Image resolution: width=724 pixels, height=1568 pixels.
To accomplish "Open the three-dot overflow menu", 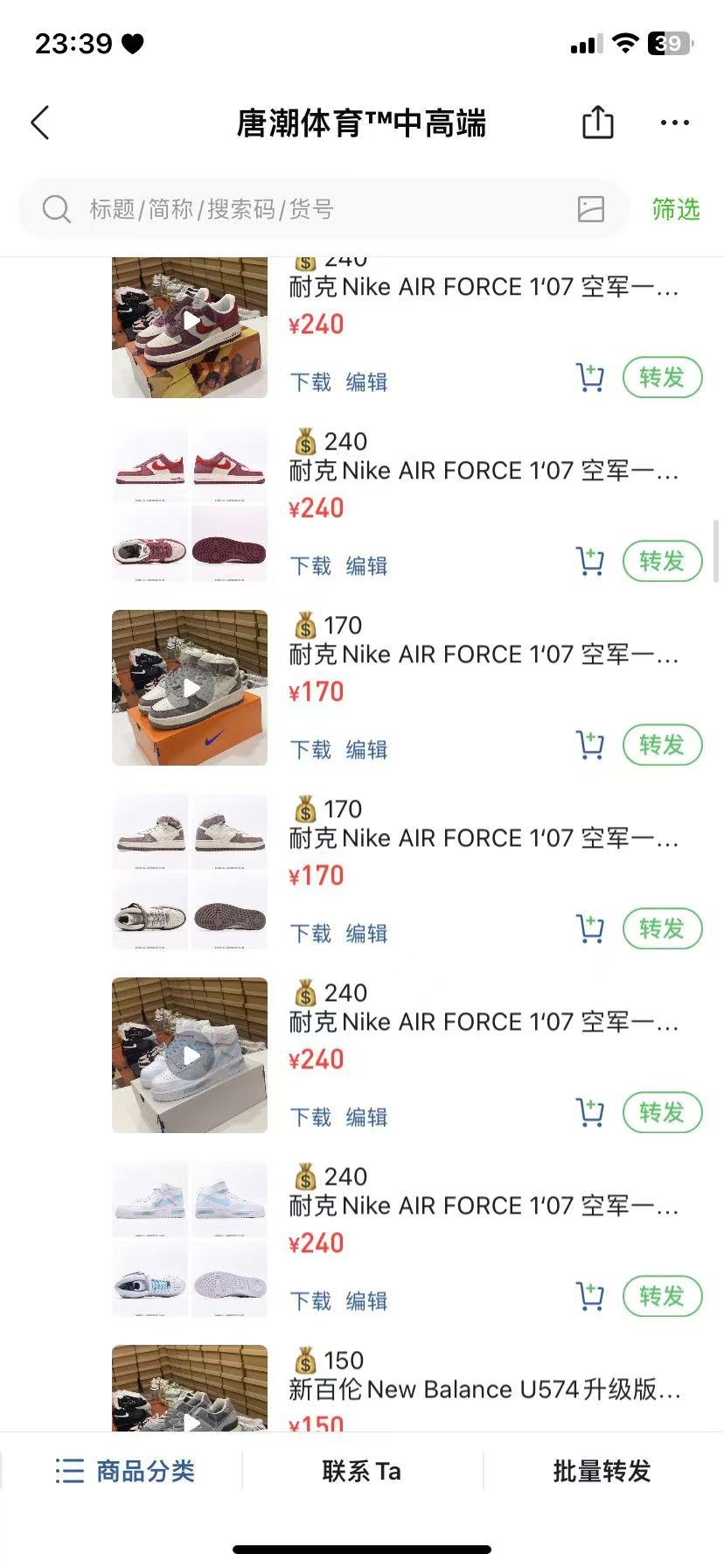I will click(x=674, y=123).
